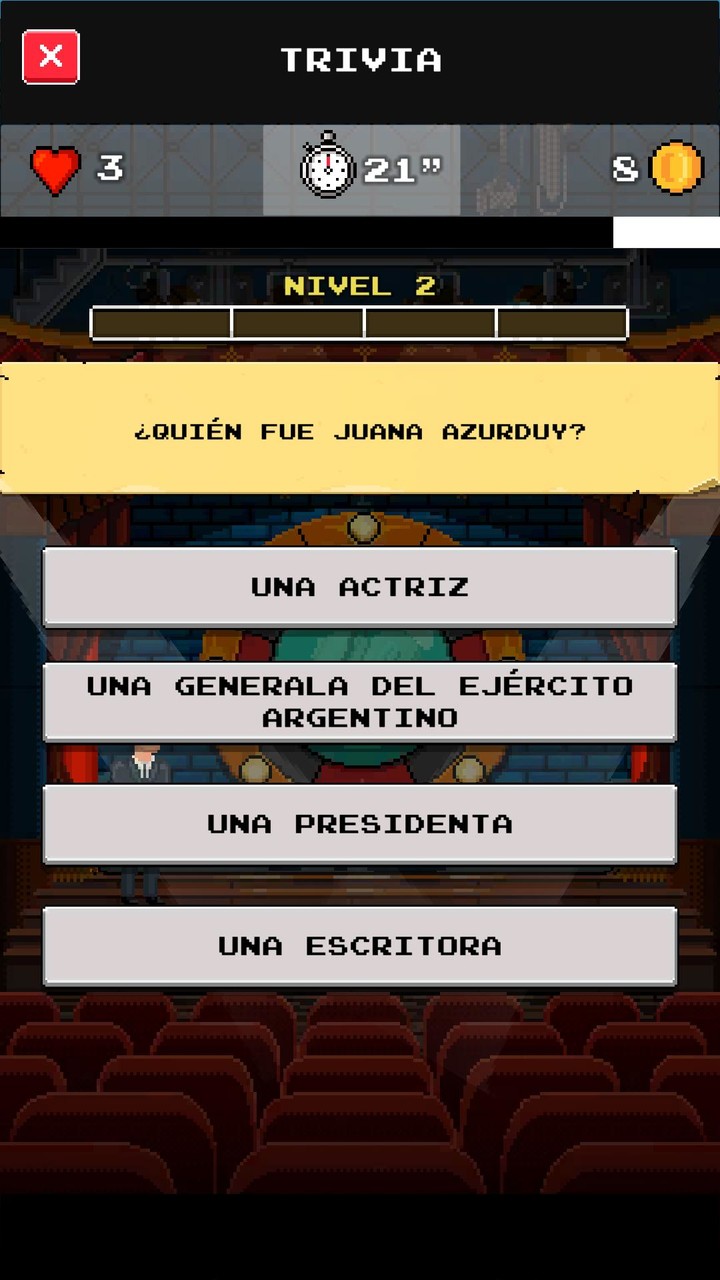
Task: Click the first segment of the level progress bar
Action: 160,323
